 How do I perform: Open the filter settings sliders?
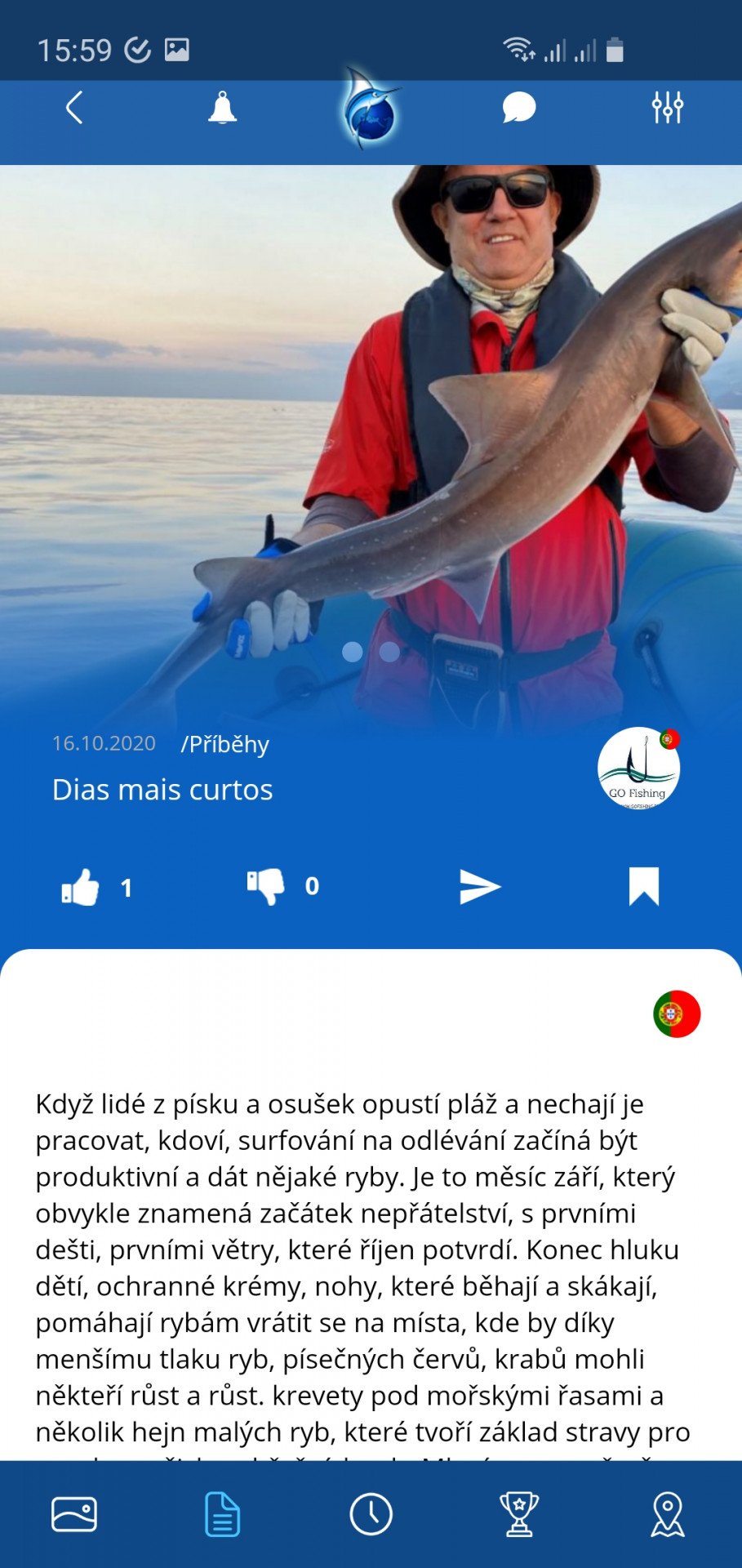pyautogui.click(x=668, y=108)
